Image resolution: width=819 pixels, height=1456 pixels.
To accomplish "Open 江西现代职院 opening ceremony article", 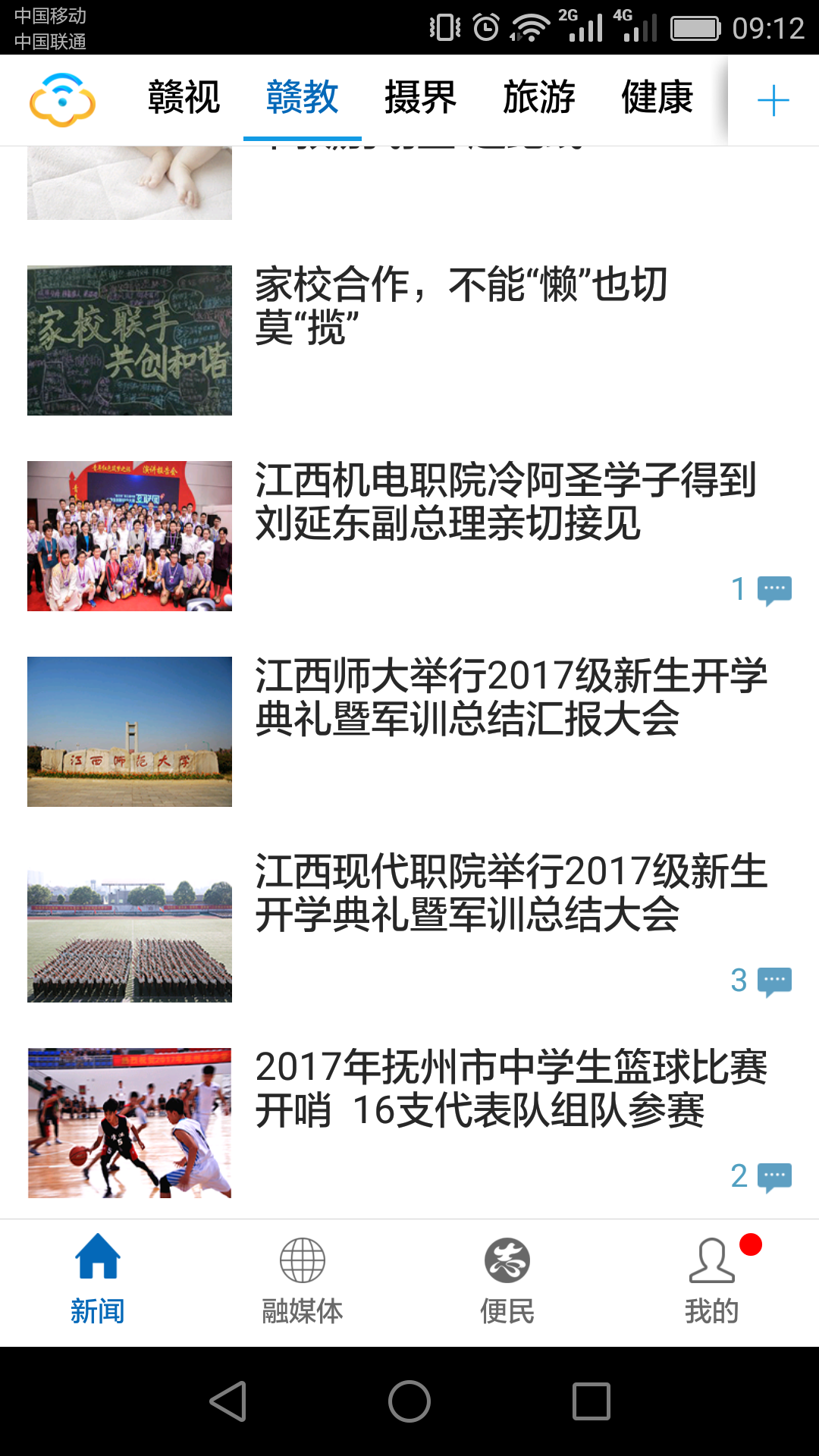I will click(511, 893).
